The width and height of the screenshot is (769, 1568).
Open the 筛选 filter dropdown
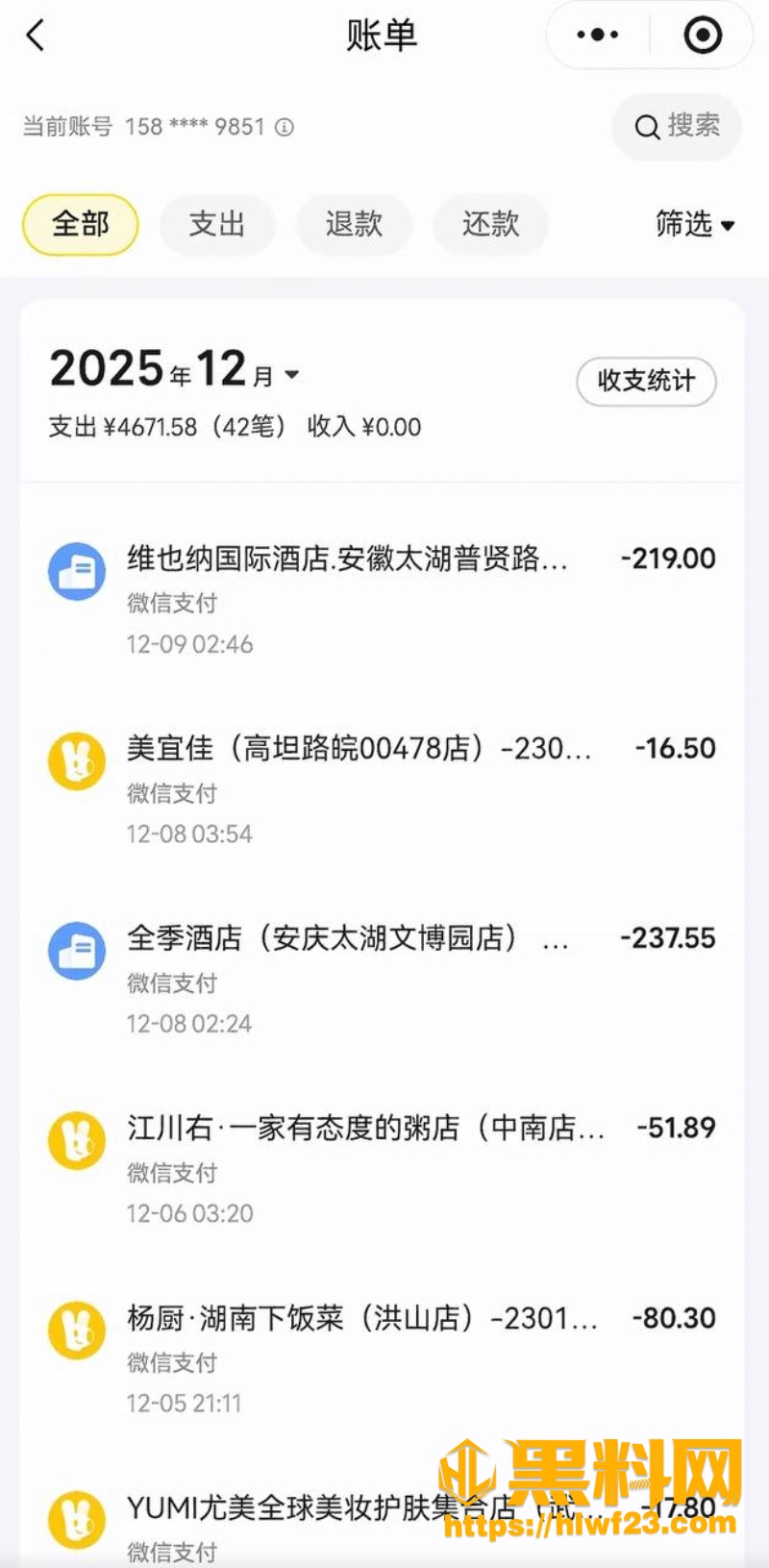pyautogui.click(x=695, y=225)
